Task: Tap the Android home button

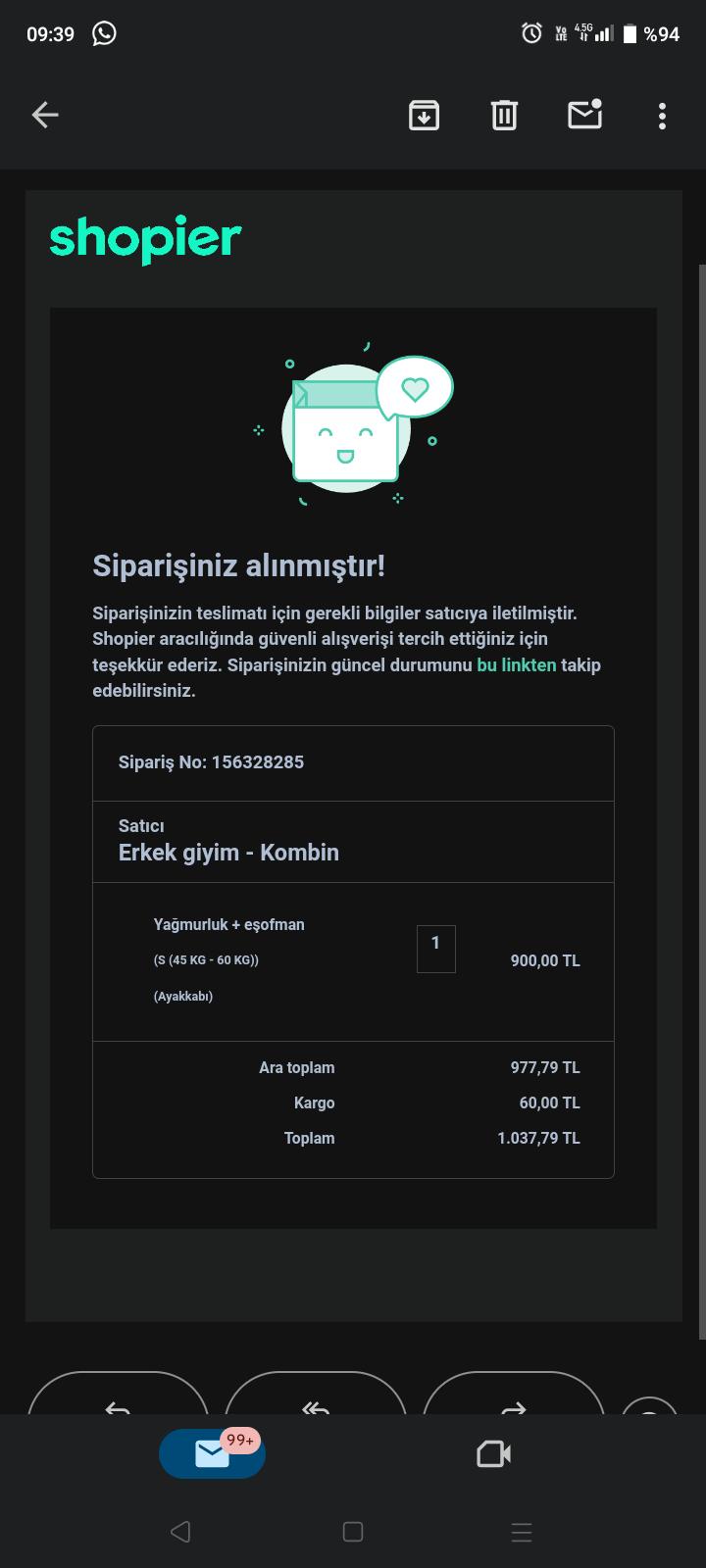Action: [353, 1532]
